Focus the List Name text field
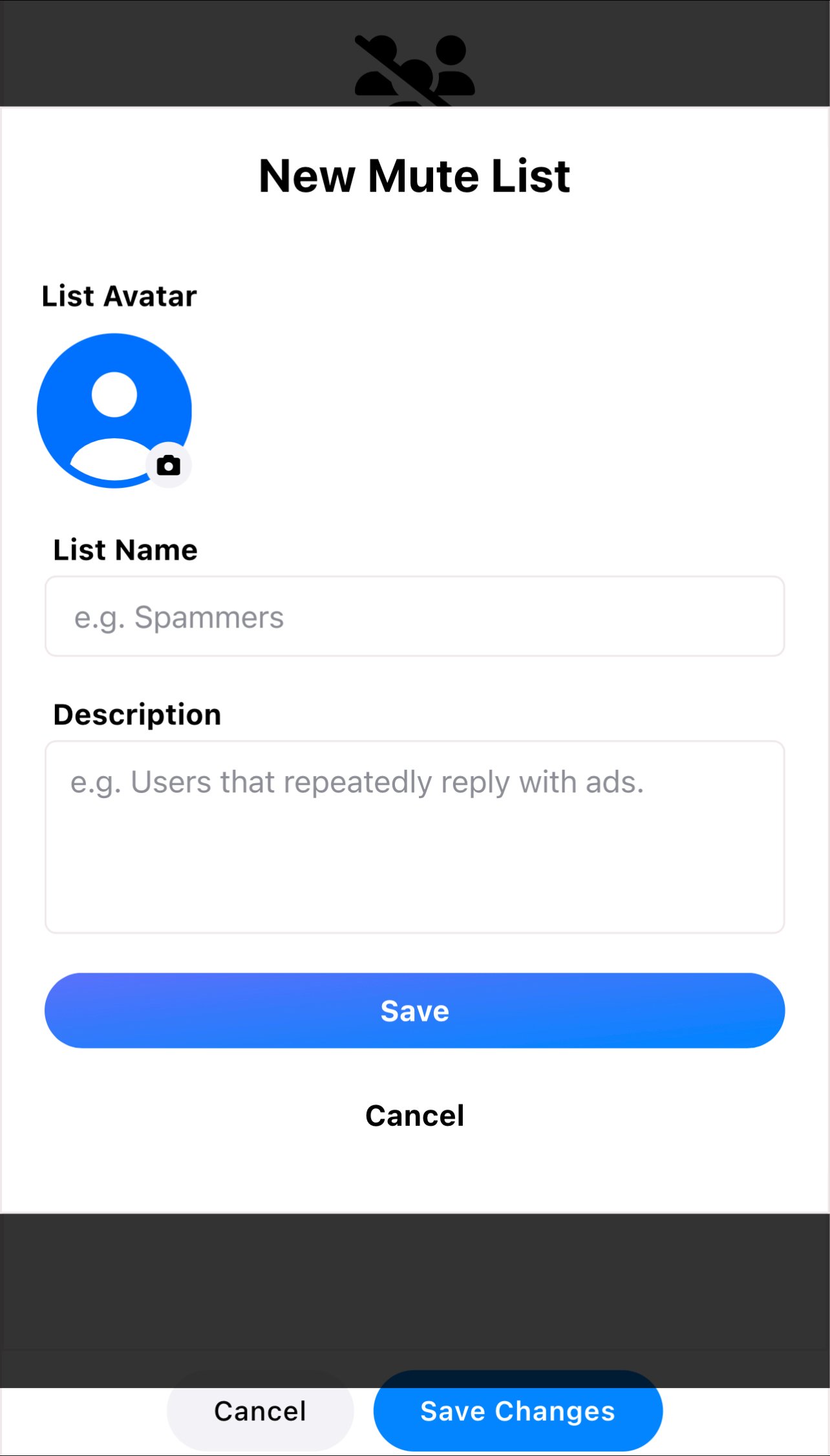Screen dimensions: 830x1456 [x=414, y=617]
